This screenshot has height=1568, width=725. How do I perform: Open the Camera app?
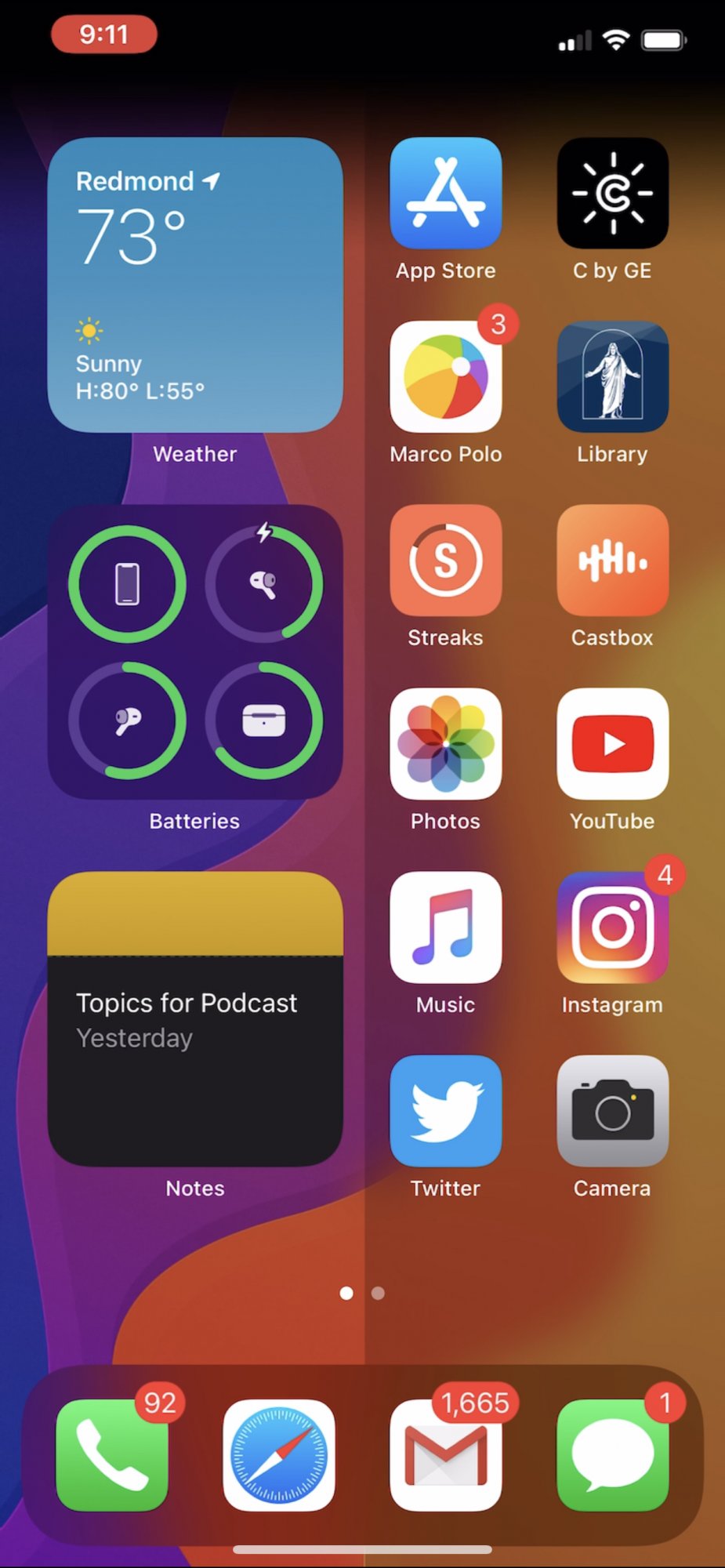point(612,1111)
